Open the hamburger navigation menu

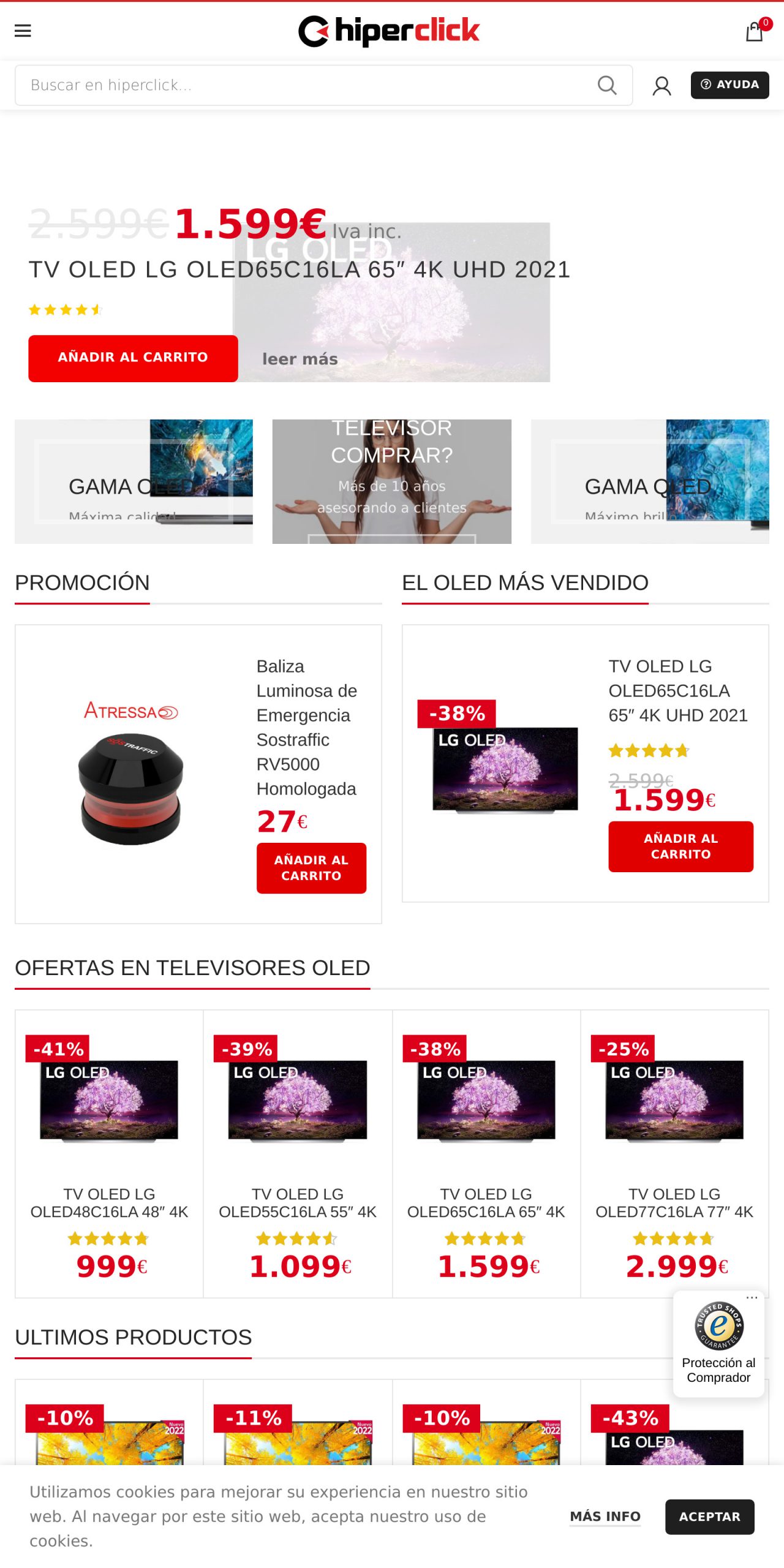pyautogui.click(x=23, y=31)
